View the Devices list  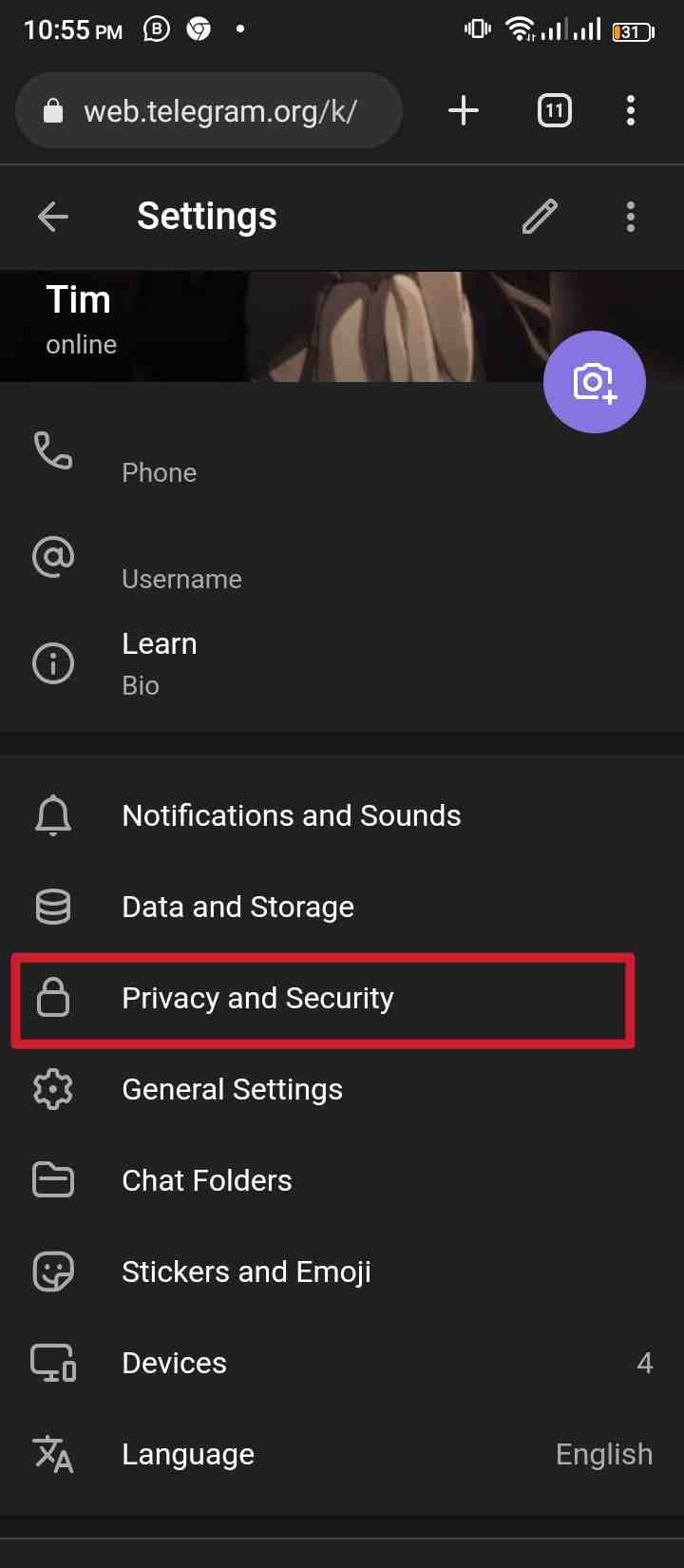click(342, 1363)
